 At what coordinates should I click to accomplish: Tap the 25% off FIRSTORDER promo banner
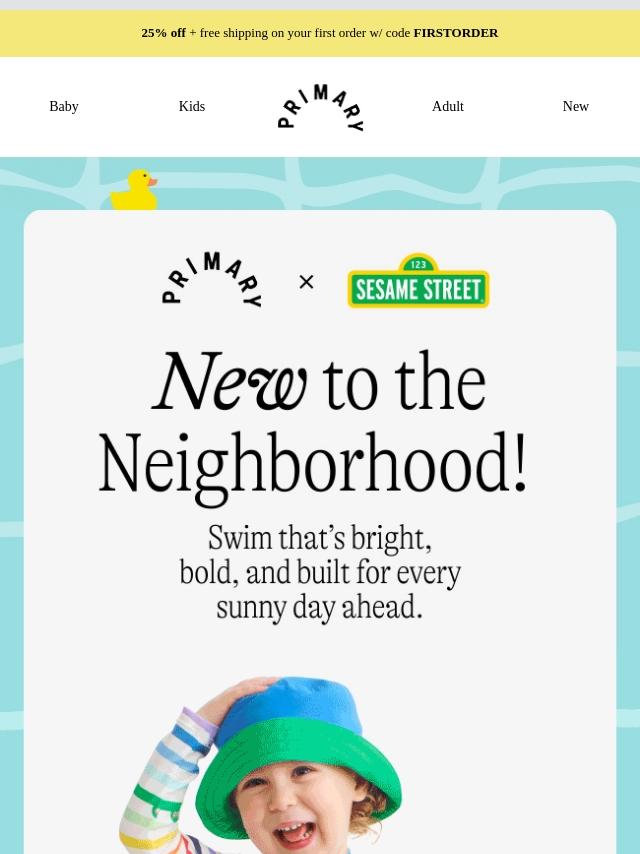tap(320, 33)
